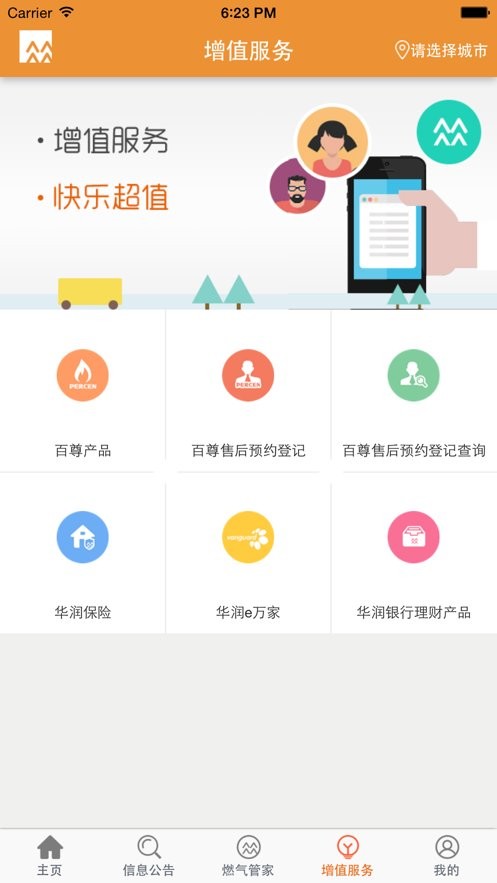Select 百尊售后预约登记查询
497x883 pixels.
tap(414, 391)
